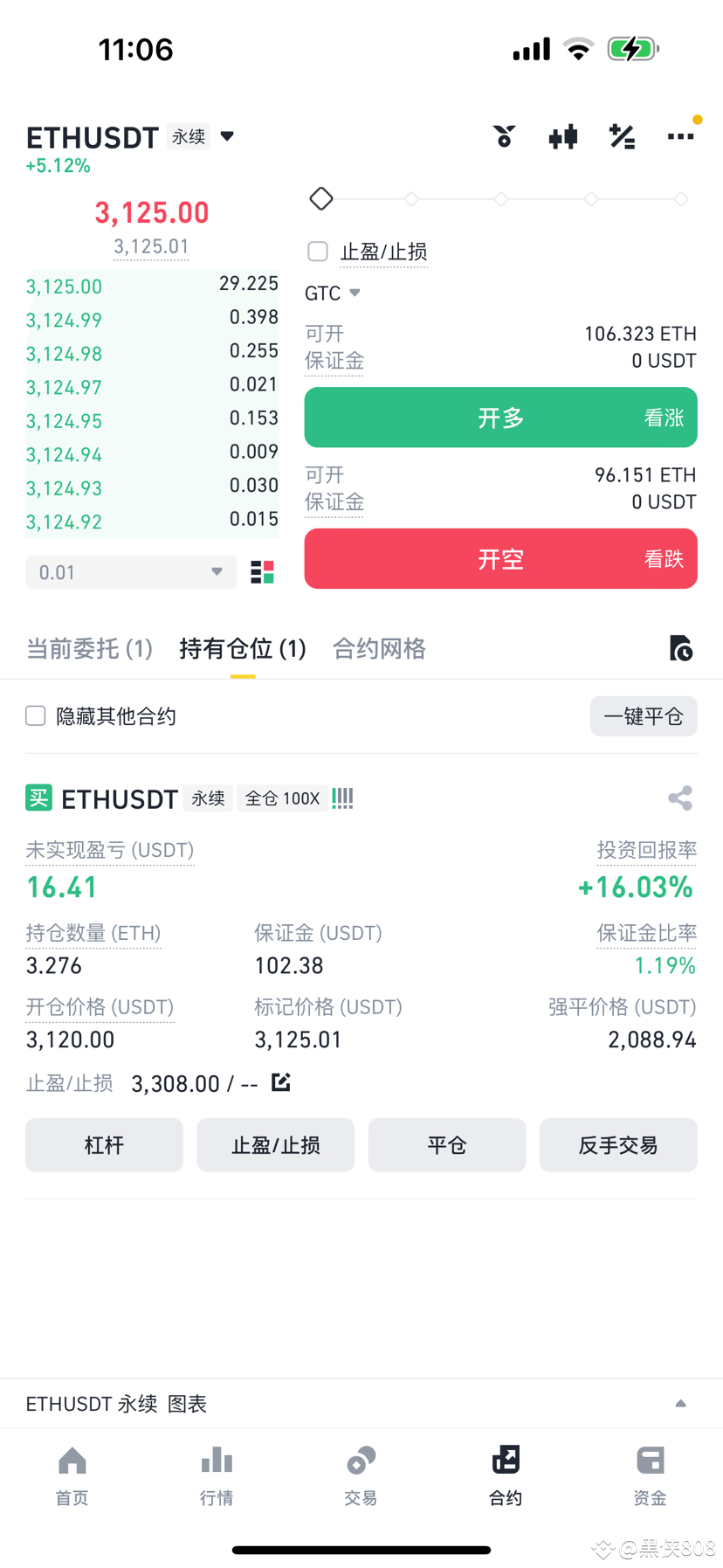Edit take-profit via the pencil icon

click(280, 1082)
